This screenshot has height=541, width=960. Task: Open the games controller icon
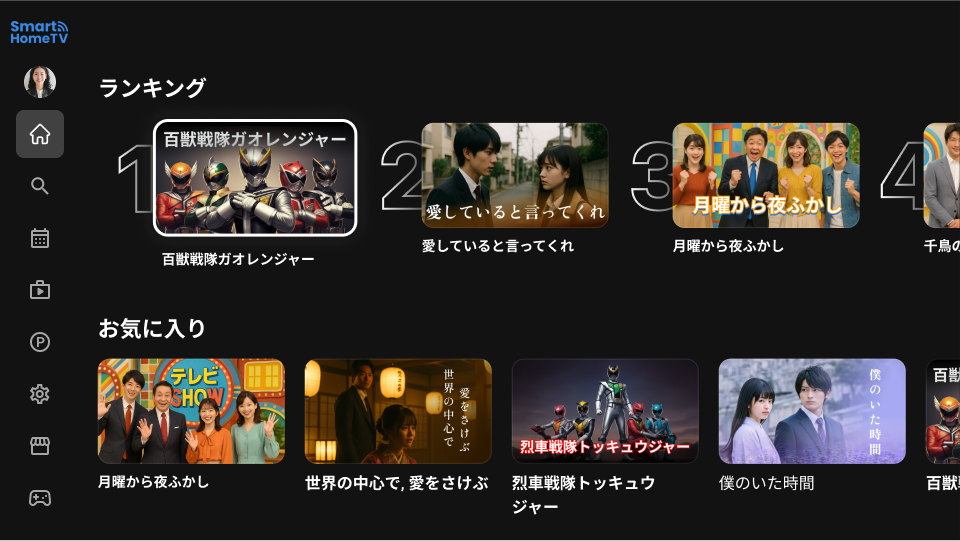click(x=40, y=498)
